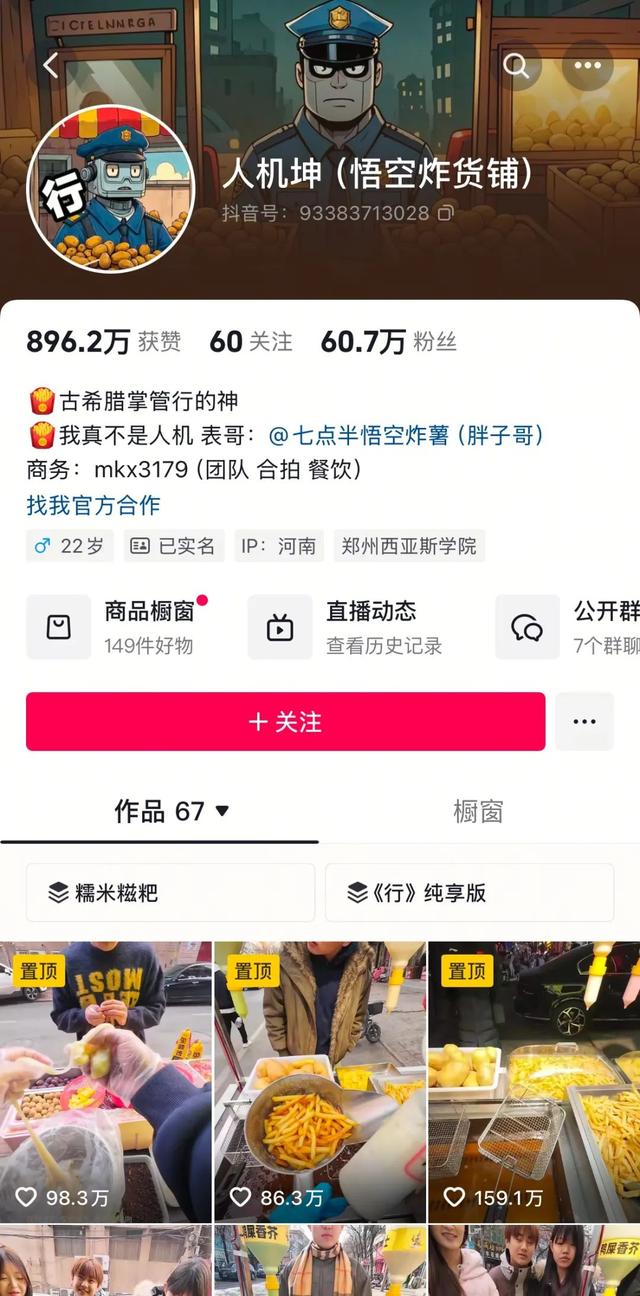View the profile avatar picture
This screenshot has width=640, height=1296.
[110, 188]
